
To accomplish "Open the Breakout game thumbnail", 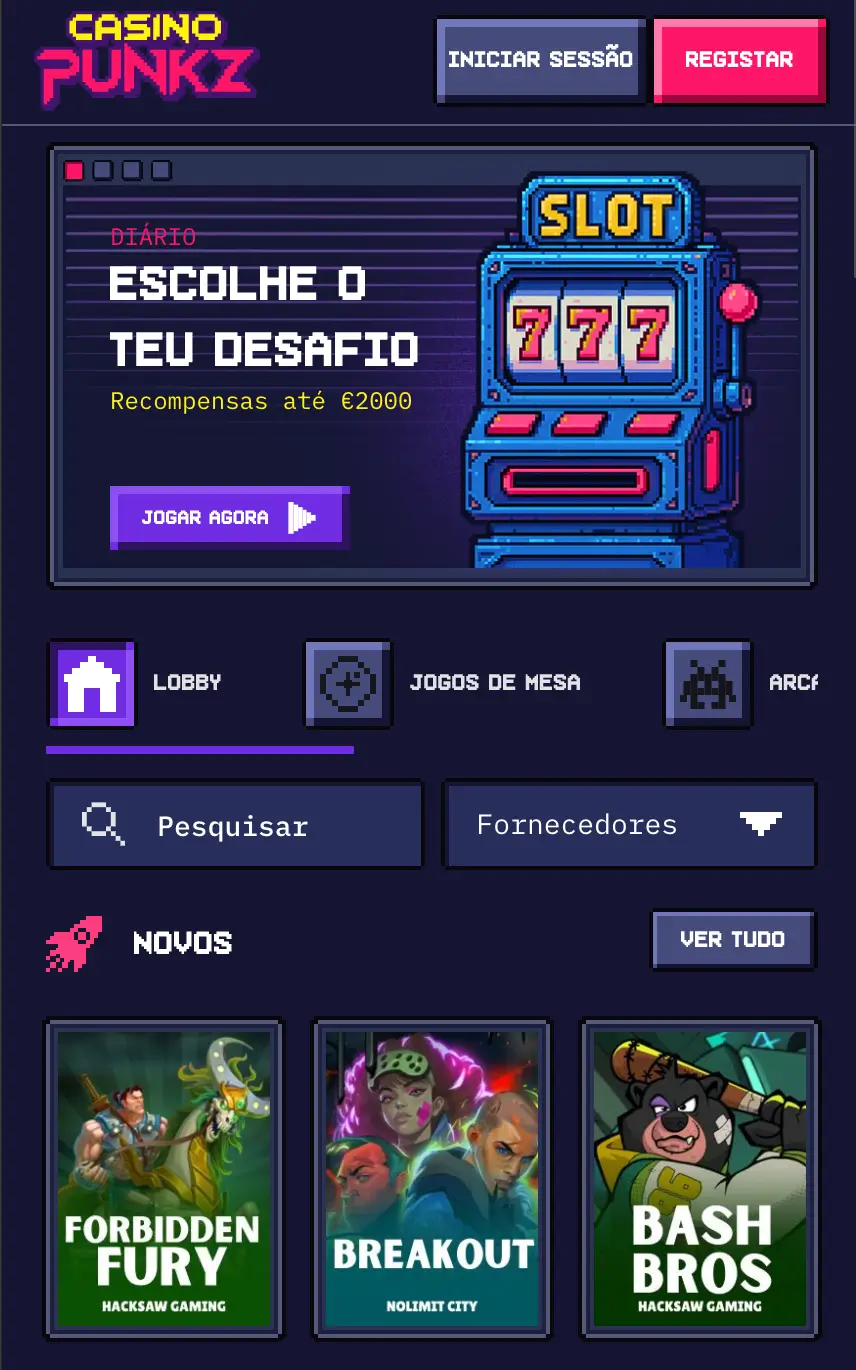I will point(432,1179).
